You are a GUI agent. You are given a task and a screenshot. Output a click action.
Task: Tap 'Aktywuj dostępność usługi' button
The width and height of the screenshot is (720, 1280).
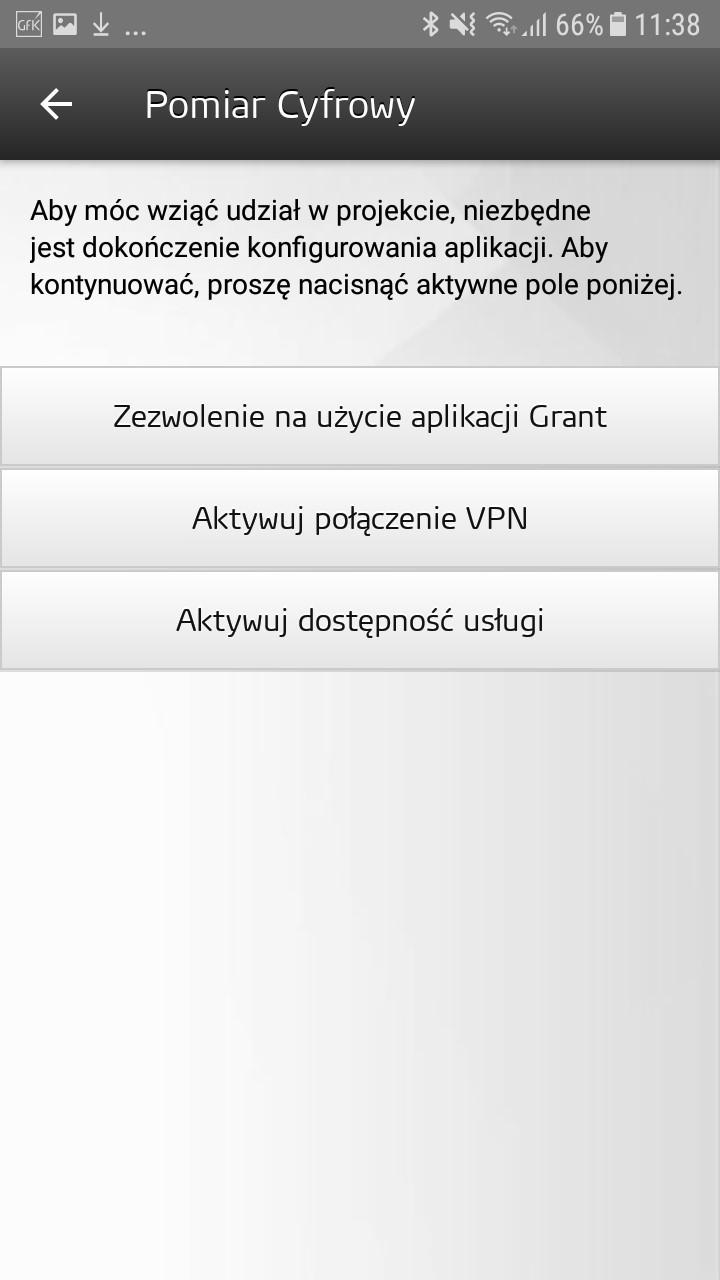[x=360, y=620]
